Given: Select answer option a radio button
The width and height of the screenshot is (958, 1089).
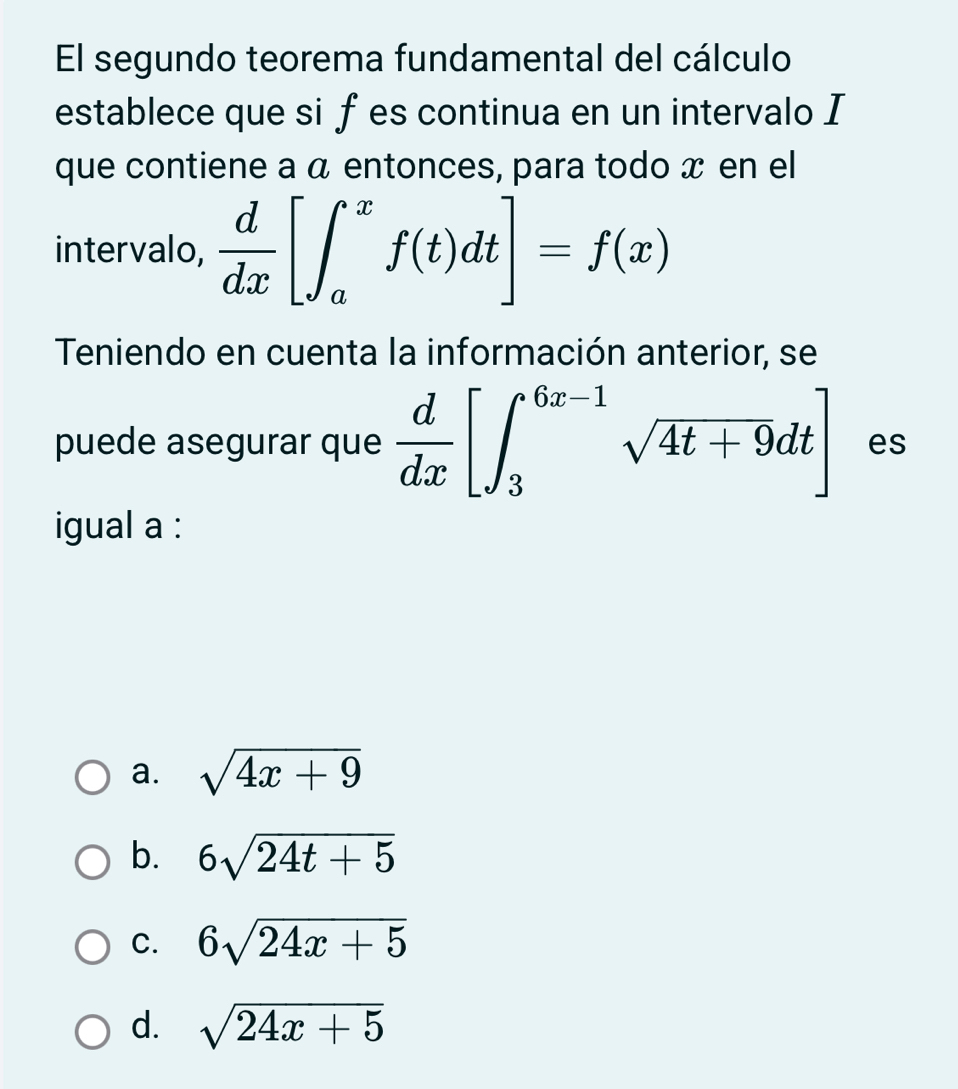Looking at the screenshot, I should tap(92, 778).
